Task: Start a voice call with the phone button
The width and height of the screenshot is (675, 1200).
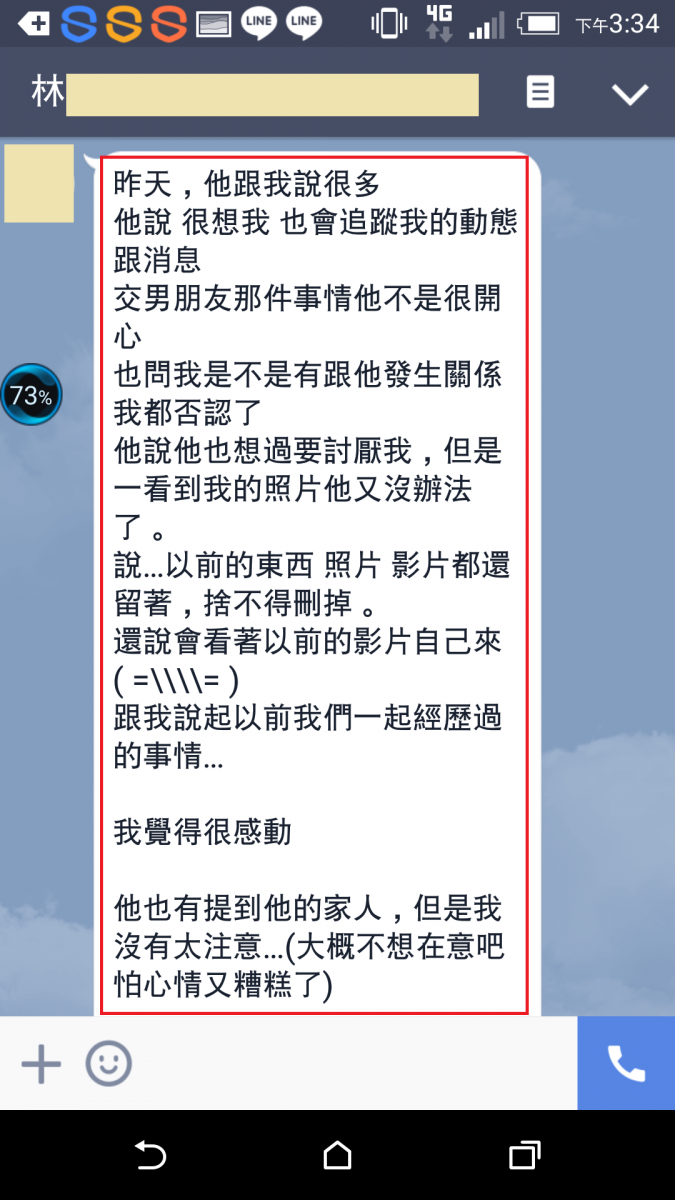Action: [x=626, y=1063]
